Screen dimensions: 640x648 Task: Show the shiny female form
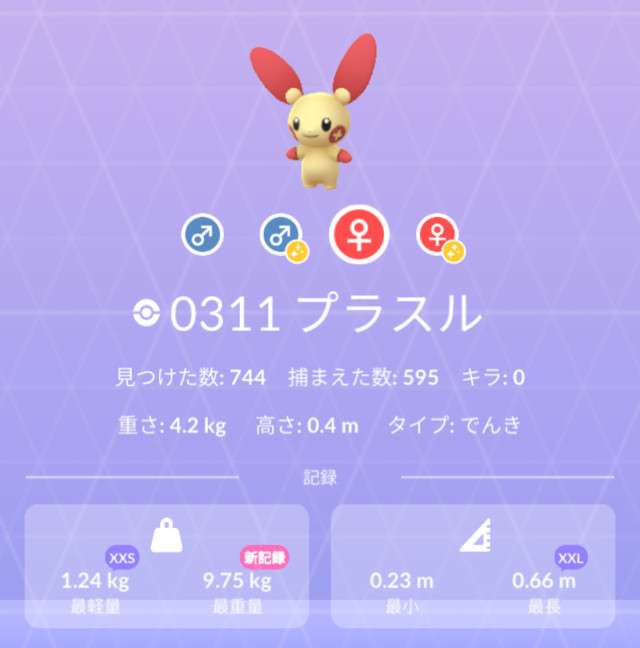438,236
